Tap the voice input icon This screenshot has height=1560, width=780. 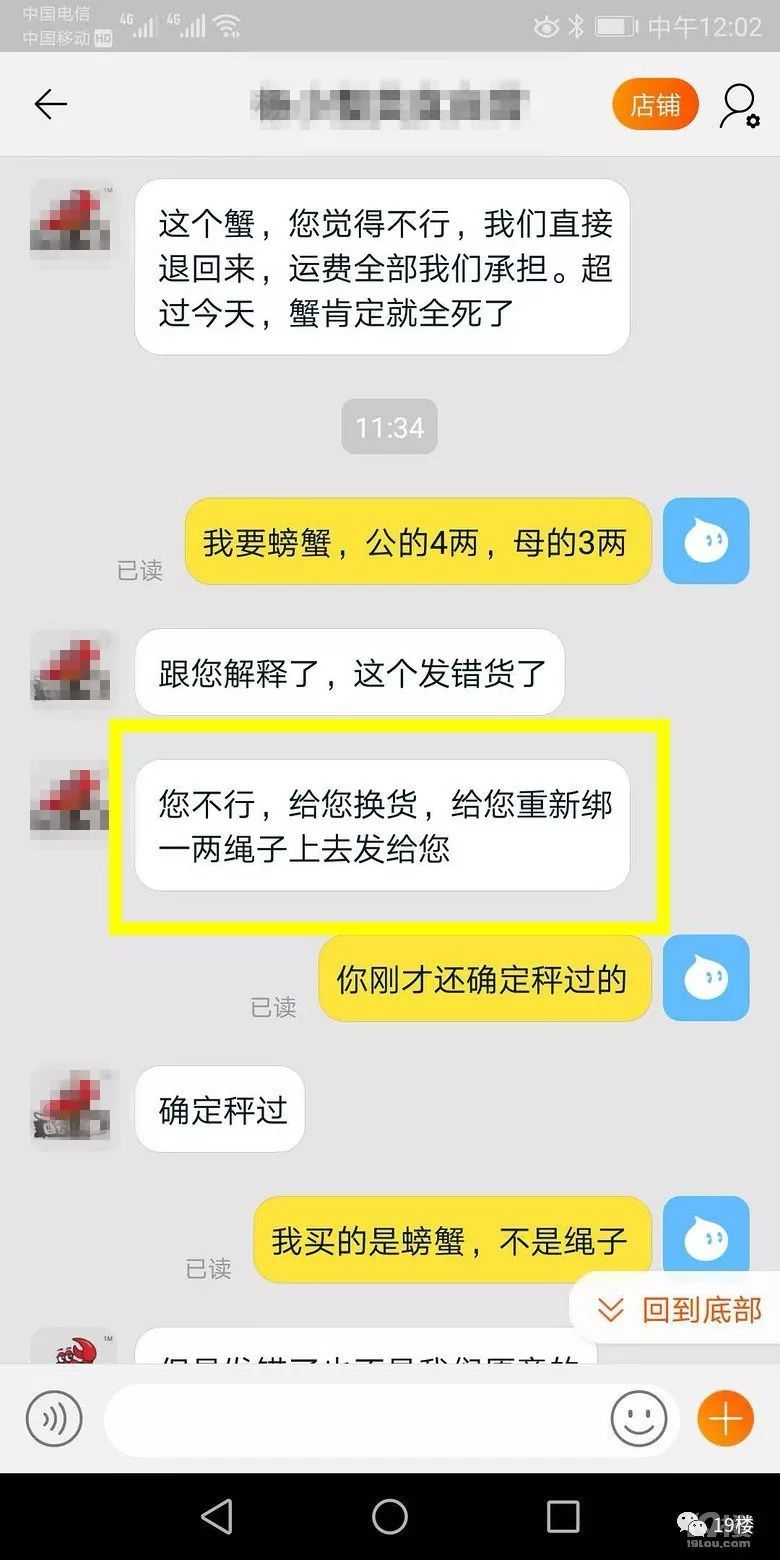pos(54,1419)
